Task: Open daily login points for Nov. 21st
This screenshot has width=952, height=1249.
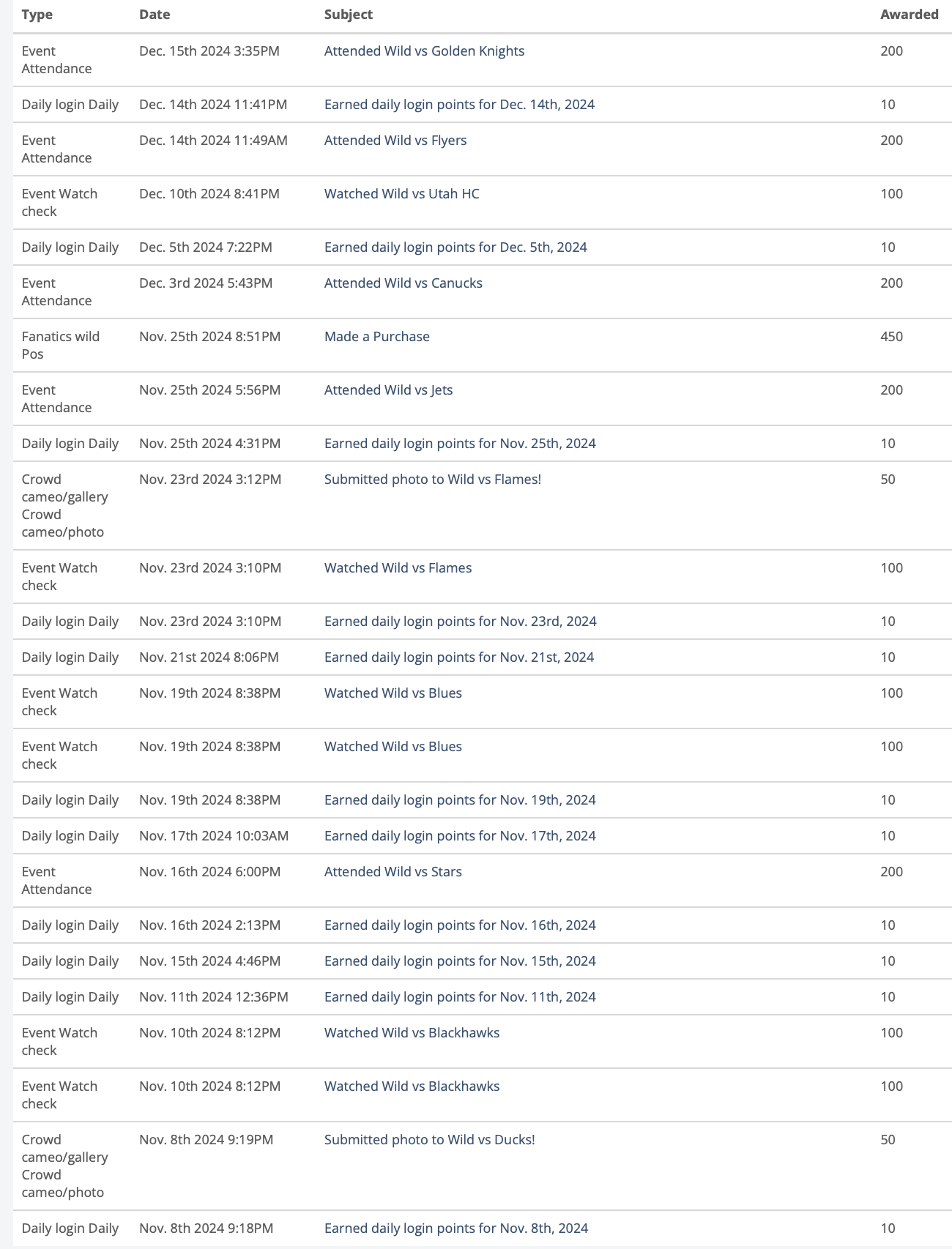Action: (459, 657)
